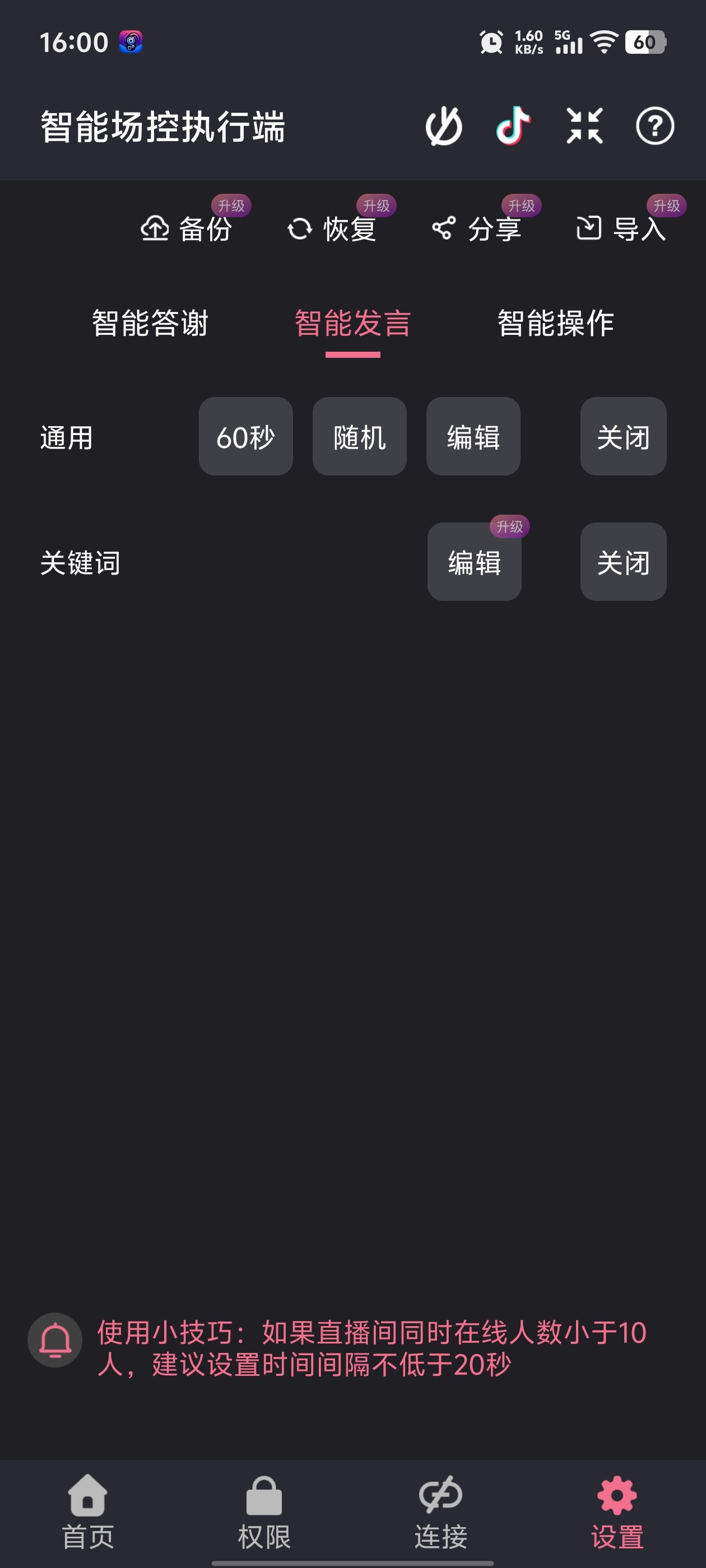Tap the 60秒 interval button
The image size is (706, 1568).
tap(245, 436)
